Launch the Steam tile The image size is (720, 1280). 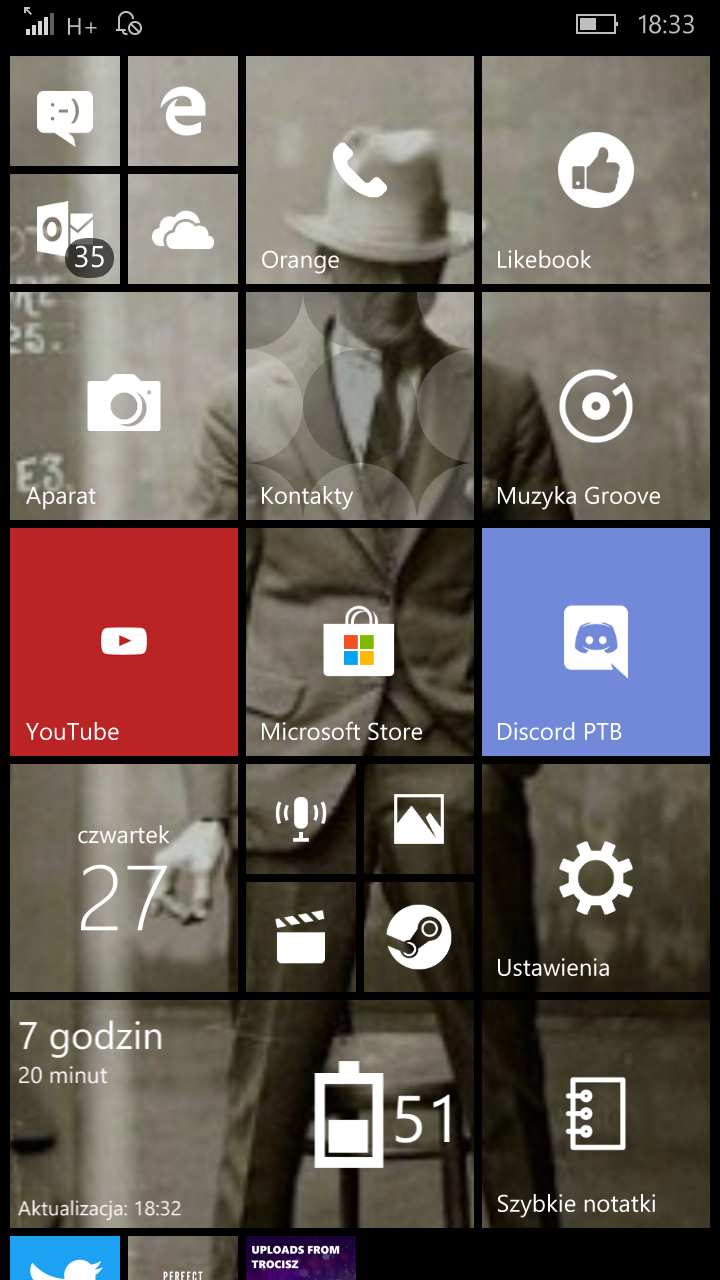click(x=419, y=937)
